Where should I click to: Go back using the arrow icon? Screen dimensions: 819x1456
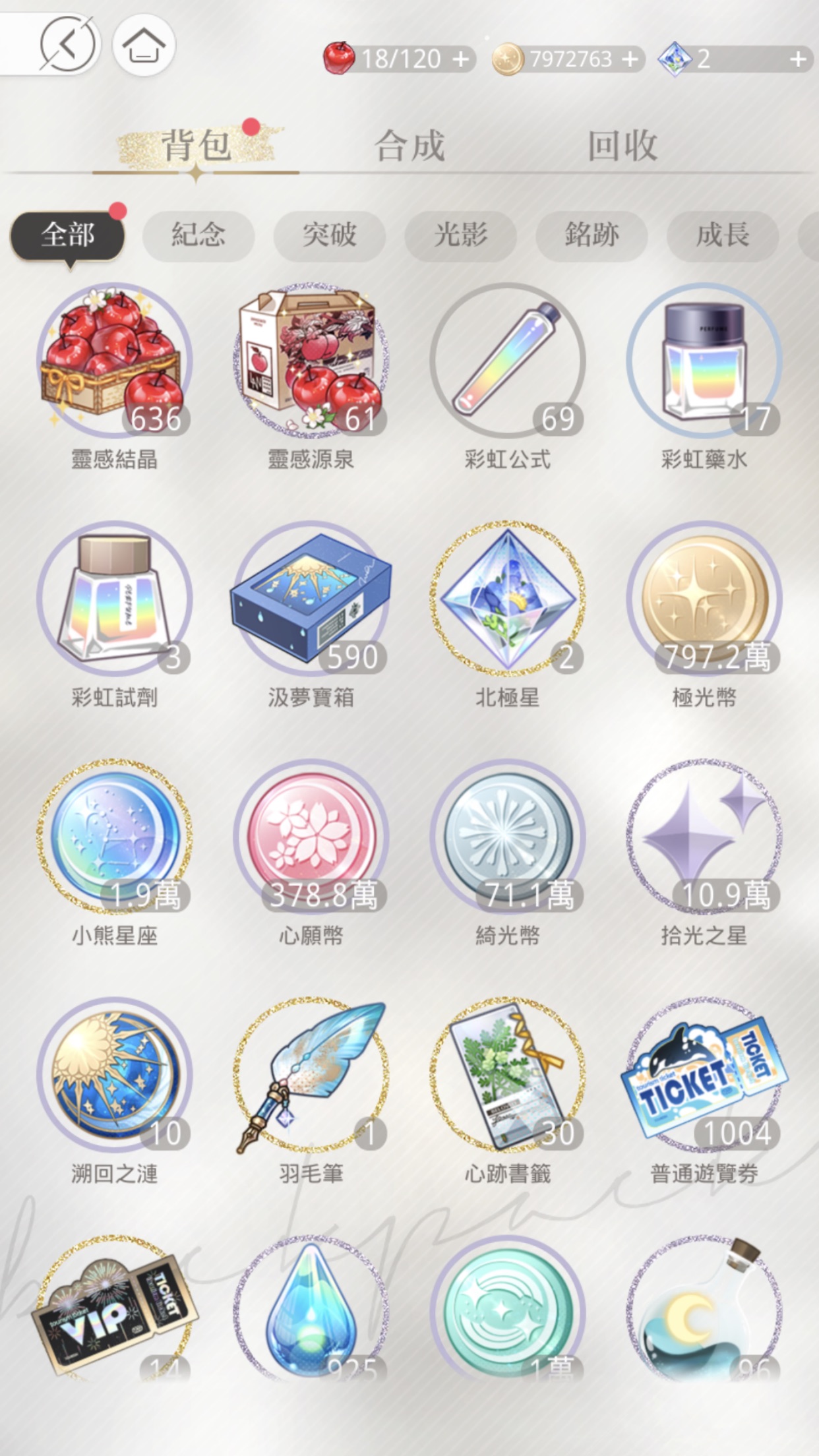[x=67, y=45]
